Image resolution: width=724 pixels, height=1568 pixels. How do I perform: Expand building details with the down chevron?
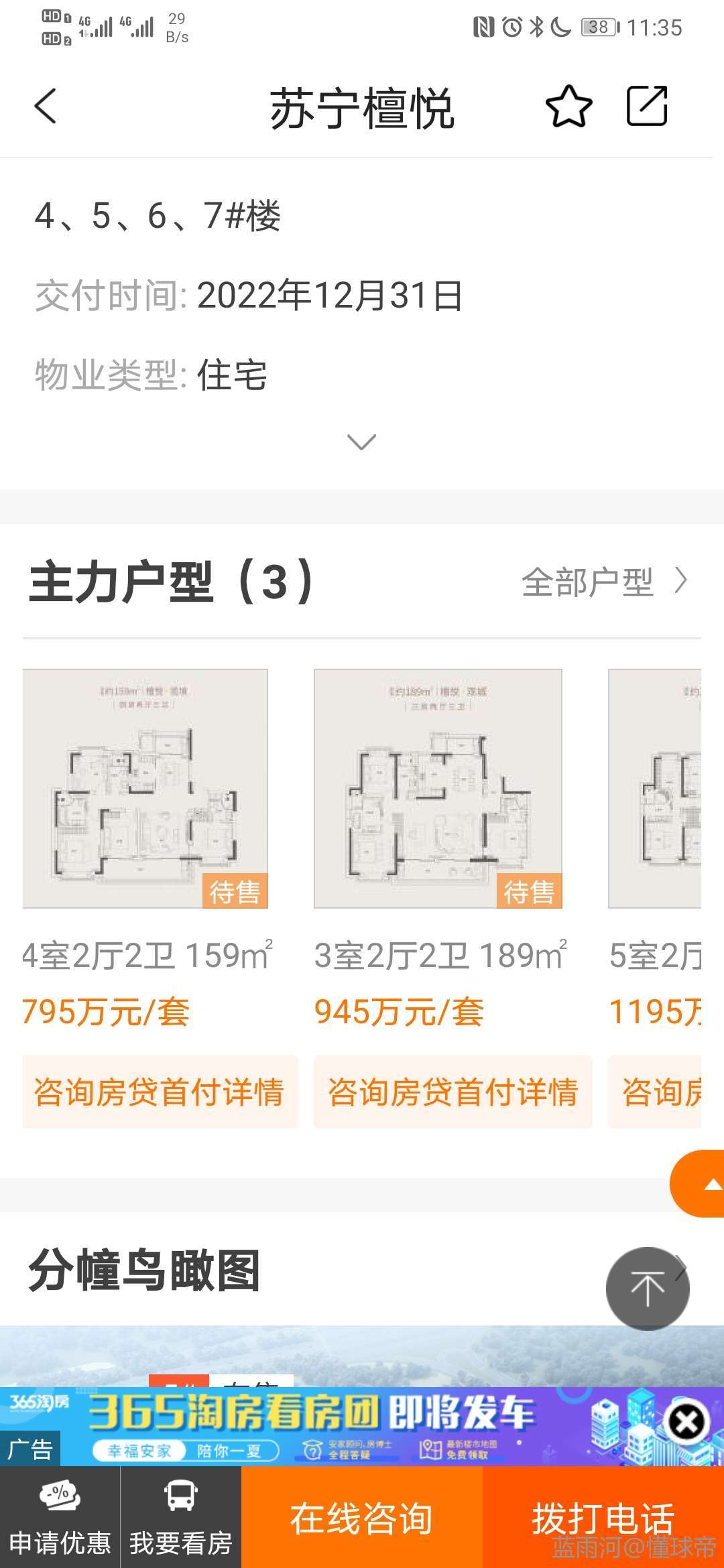(x=361, y=442)
